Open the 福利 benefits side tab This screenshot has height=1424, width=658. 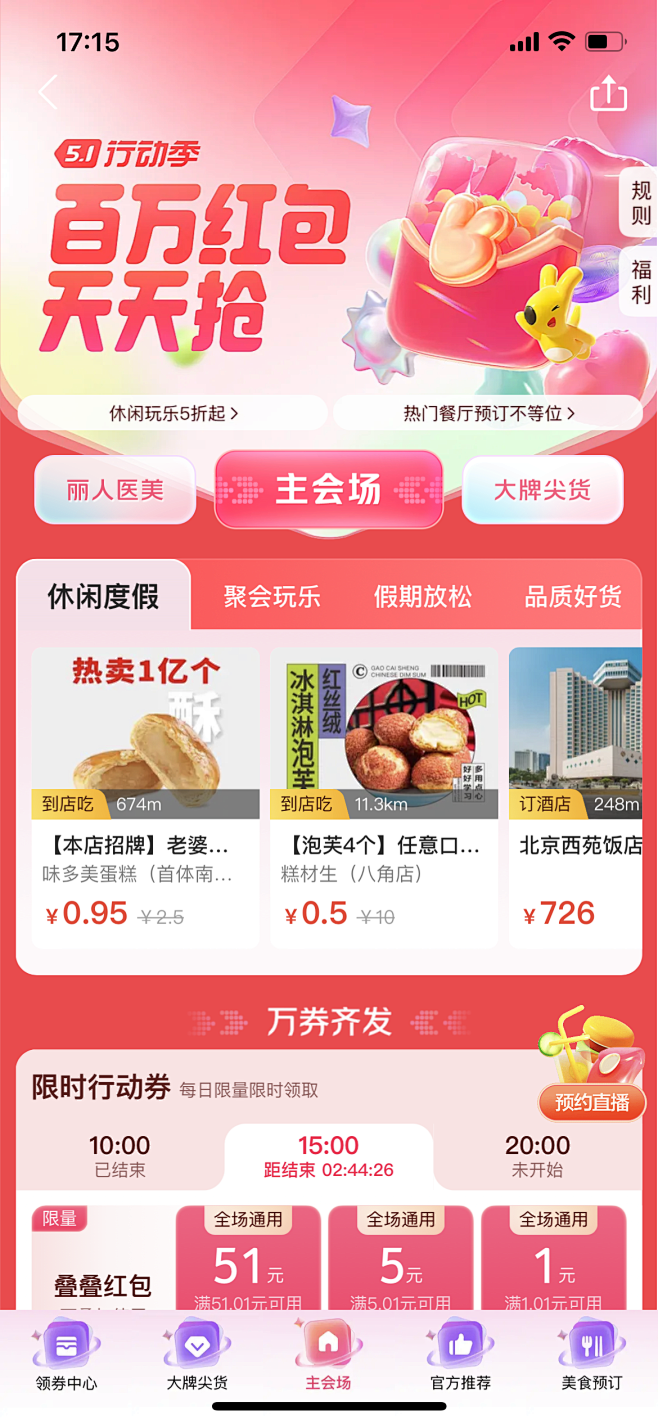(x=640, y=281)
